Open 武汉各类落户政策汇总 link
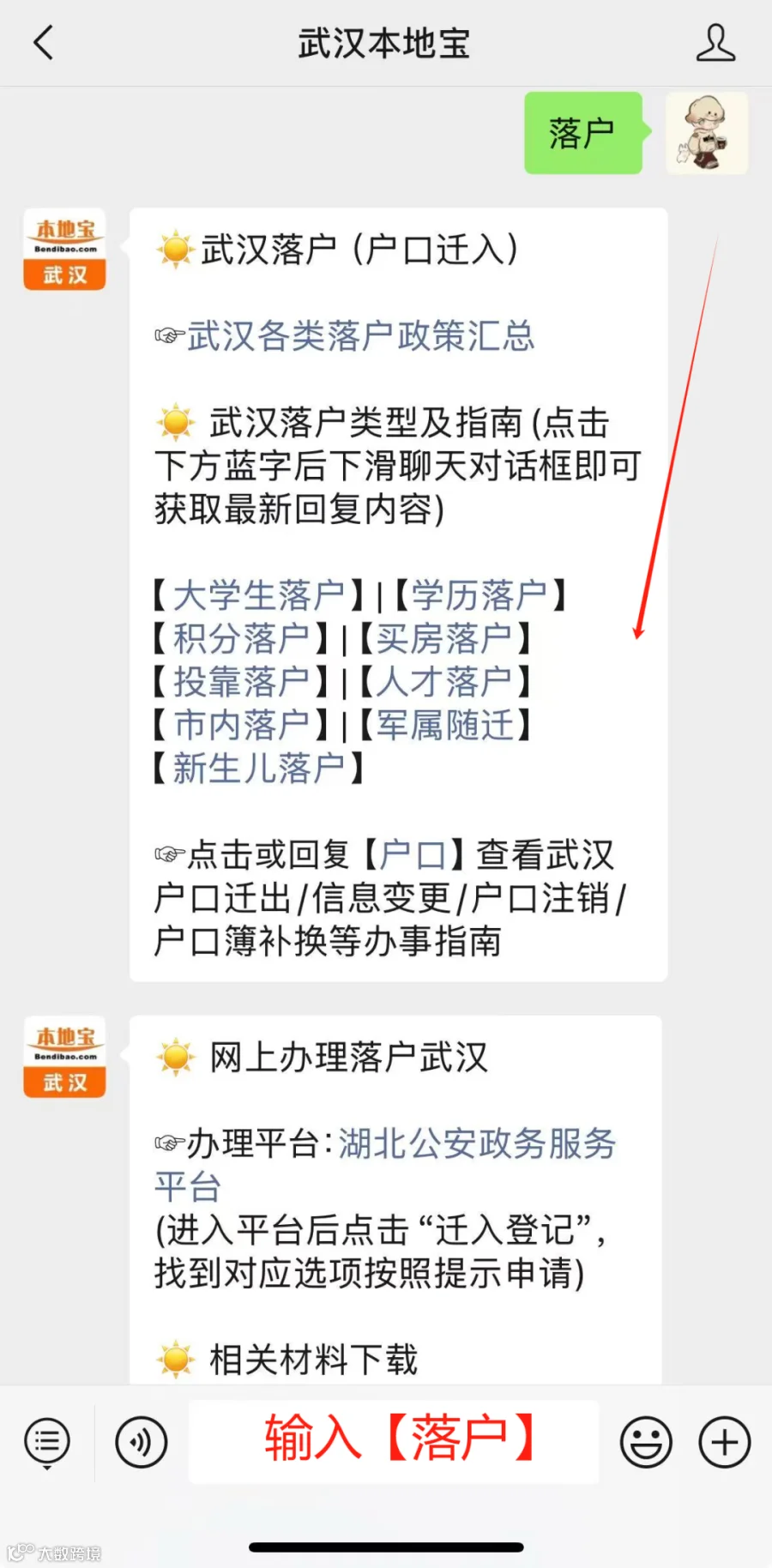The width and height of the screenshot is (772, 1568). (x=361, y=336)
